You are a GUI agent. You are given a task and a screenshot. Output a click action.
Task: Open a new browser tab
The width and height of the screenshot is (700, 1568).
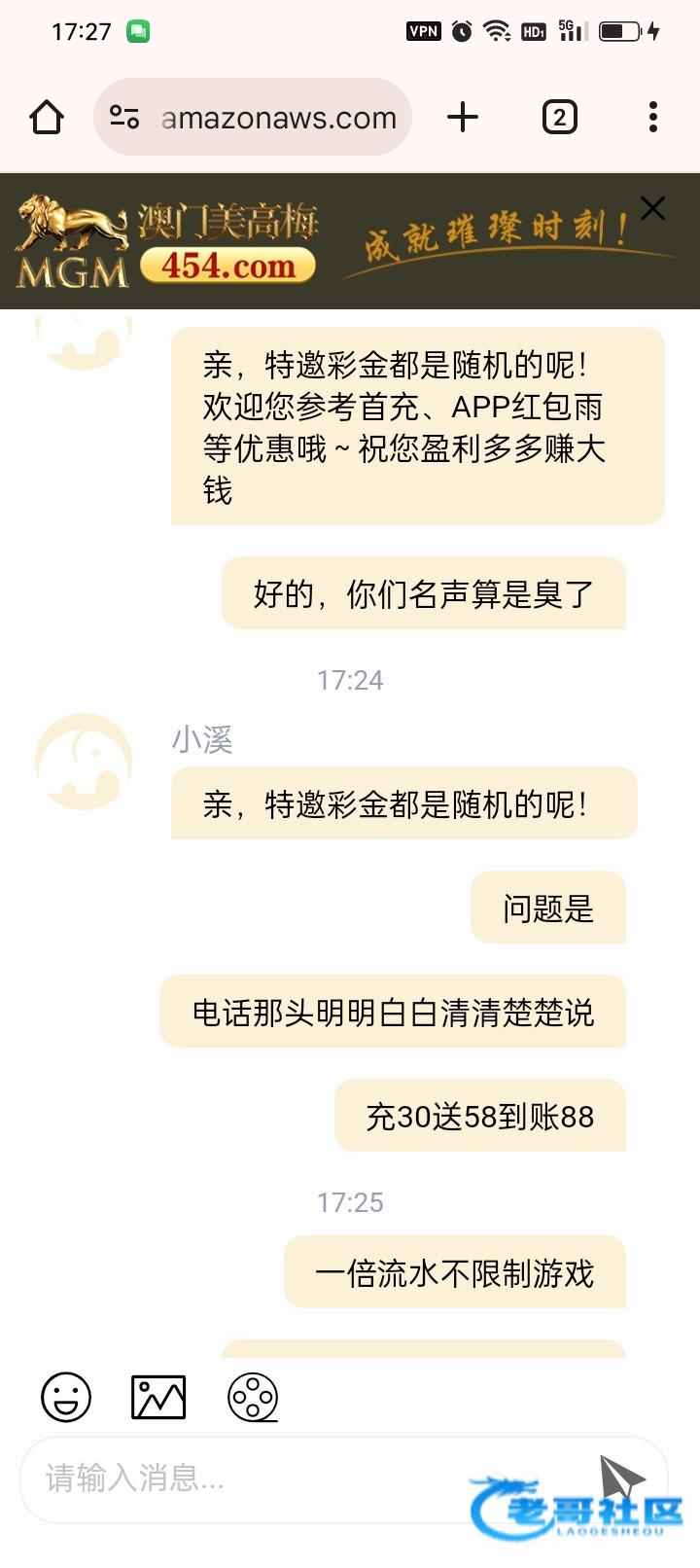[463, 118]
